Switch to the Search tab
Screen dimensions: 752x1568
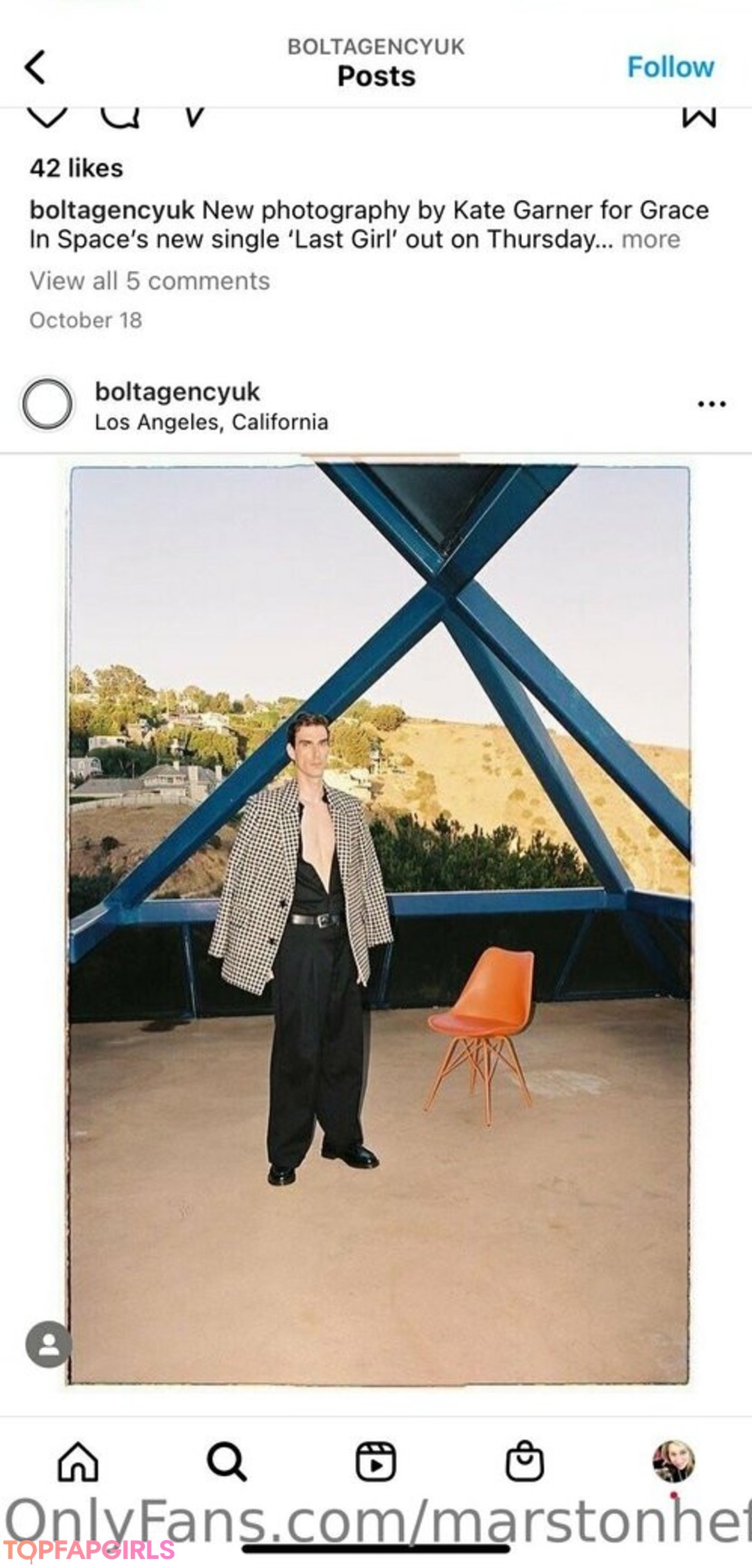click(x=226, y=1461)
